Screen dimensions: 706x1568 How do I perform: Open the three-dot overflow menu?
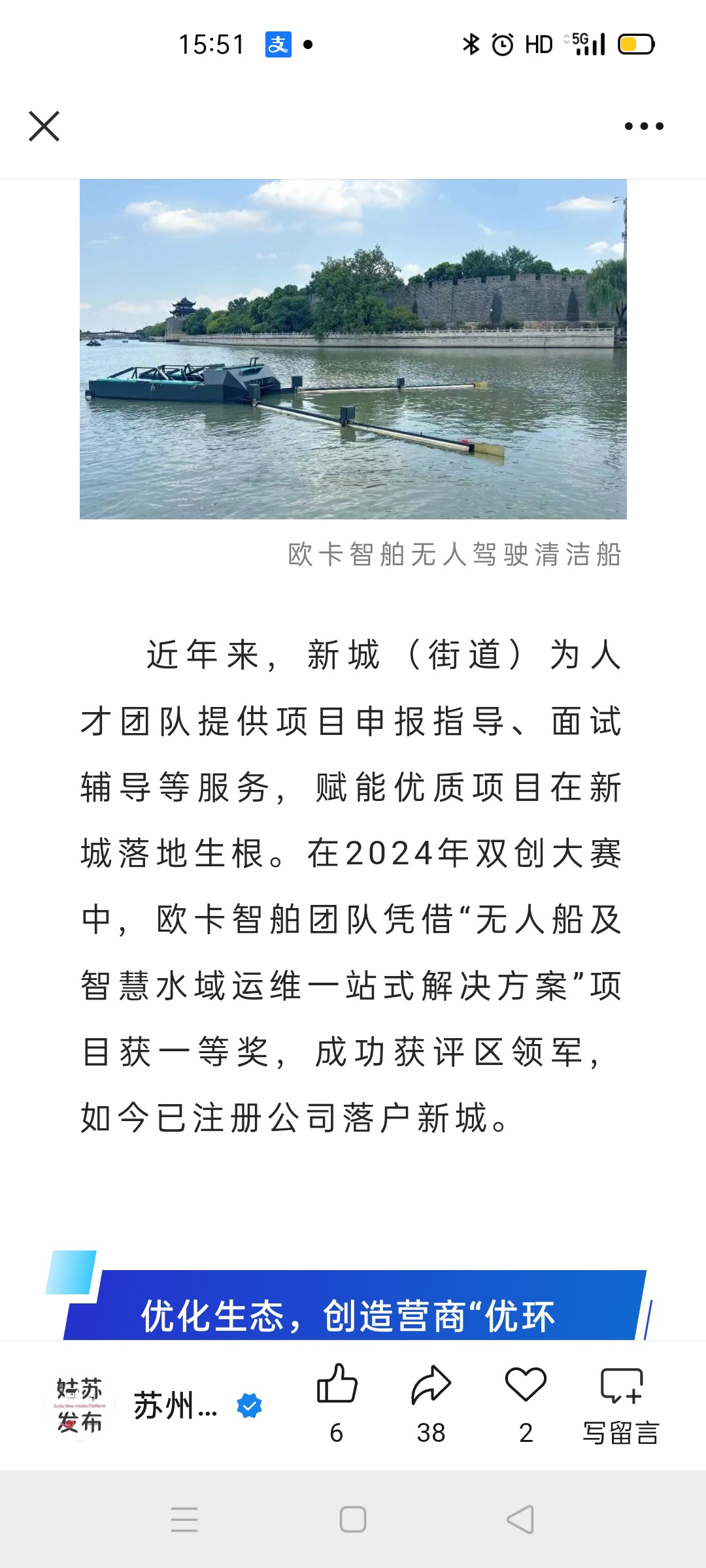coord(644,126)
